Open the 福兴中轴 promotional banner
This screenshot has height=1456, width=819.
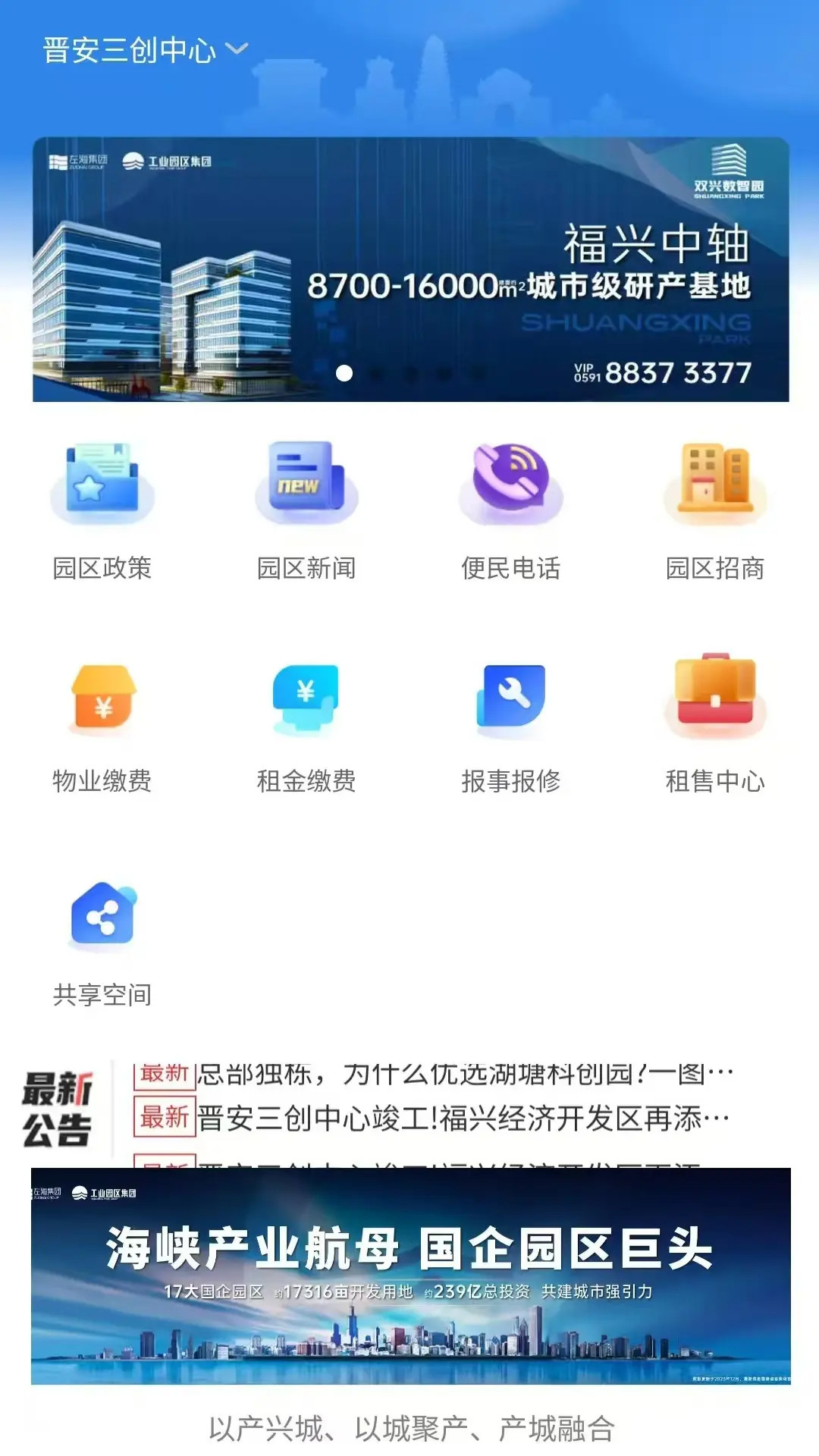point(409,265)
